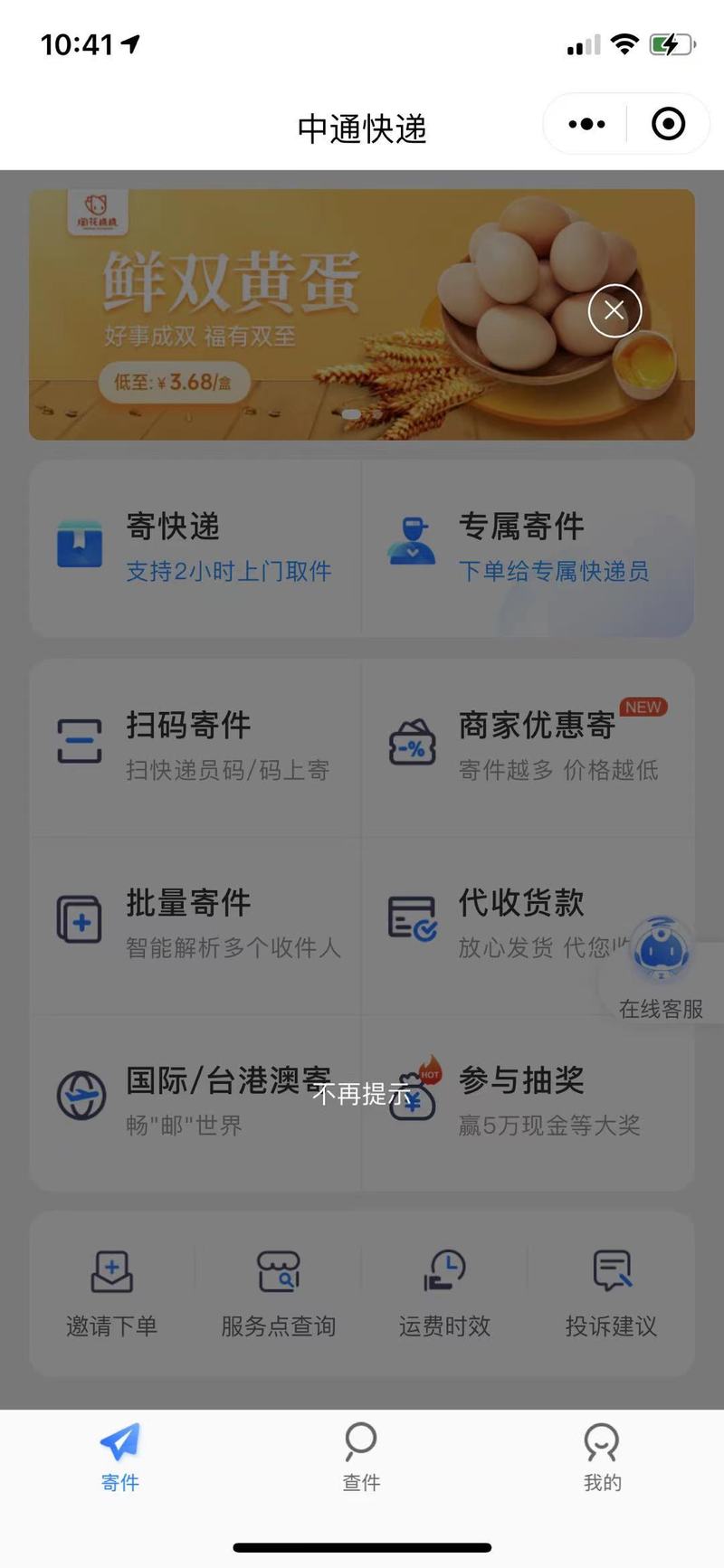
Task: Open 扫码寄件 scan-to-ship
Action: click(195, 746)
